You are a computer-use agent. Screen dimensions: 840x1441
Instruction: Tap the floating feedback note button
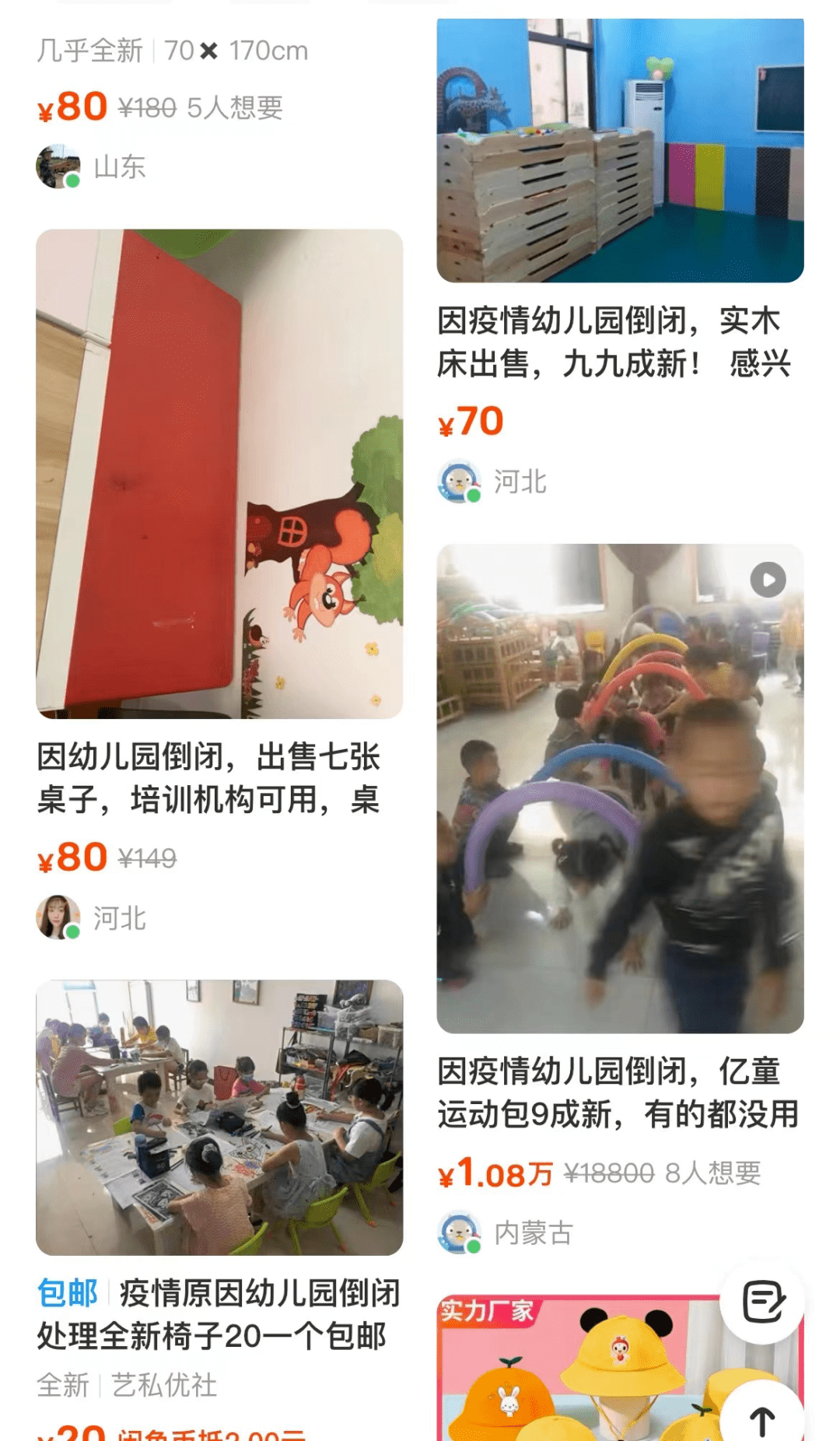762,1302
